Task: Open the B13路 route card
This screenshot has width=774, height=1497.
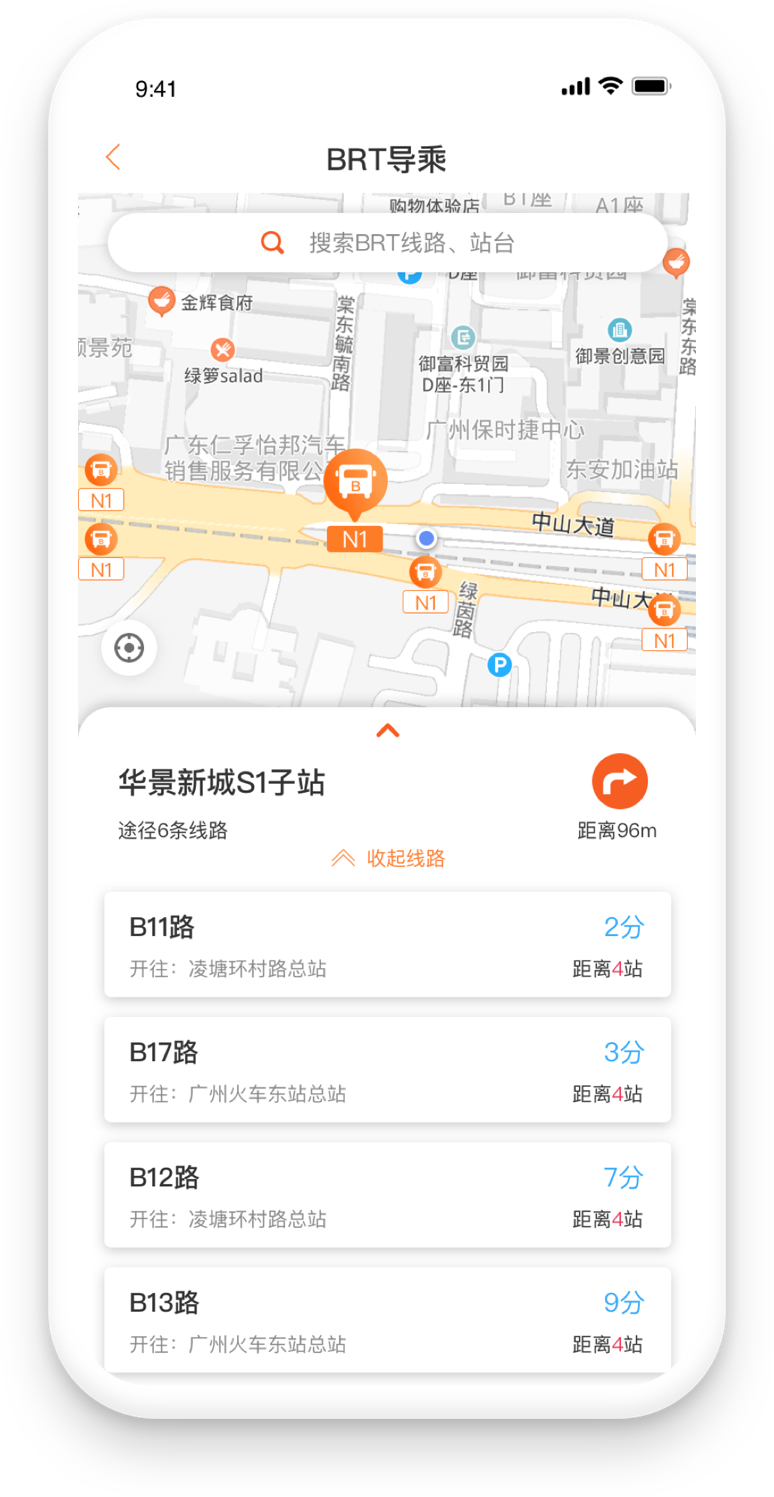Action: pos(387,1320)
